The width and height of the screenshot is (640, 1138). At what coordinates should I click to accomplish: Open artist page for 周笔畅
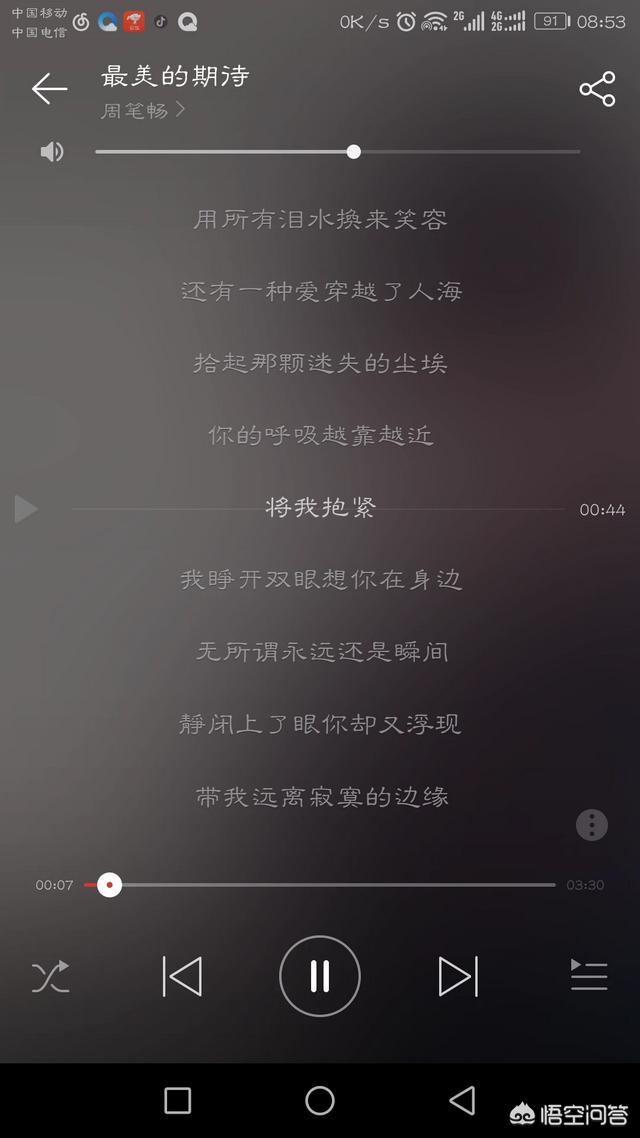[143, 110]
